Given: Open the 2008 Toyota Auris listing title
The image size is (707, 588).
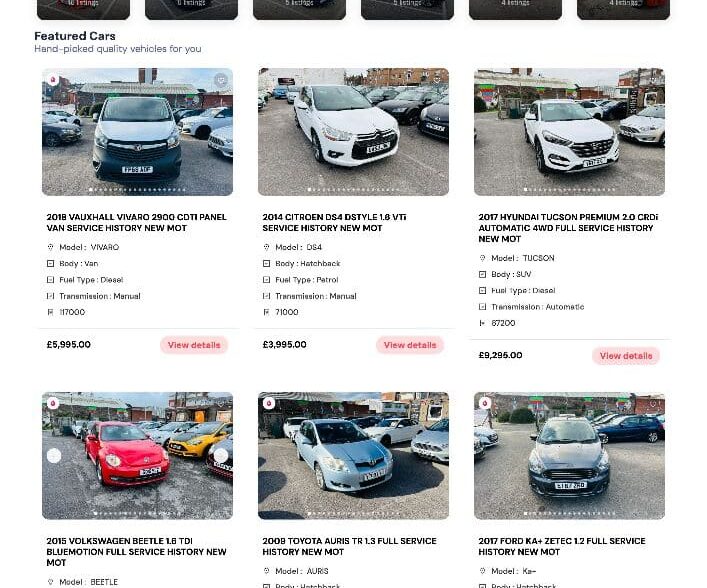Looking at the screenshot, I should pyautogui.click(x=350, y=546).
